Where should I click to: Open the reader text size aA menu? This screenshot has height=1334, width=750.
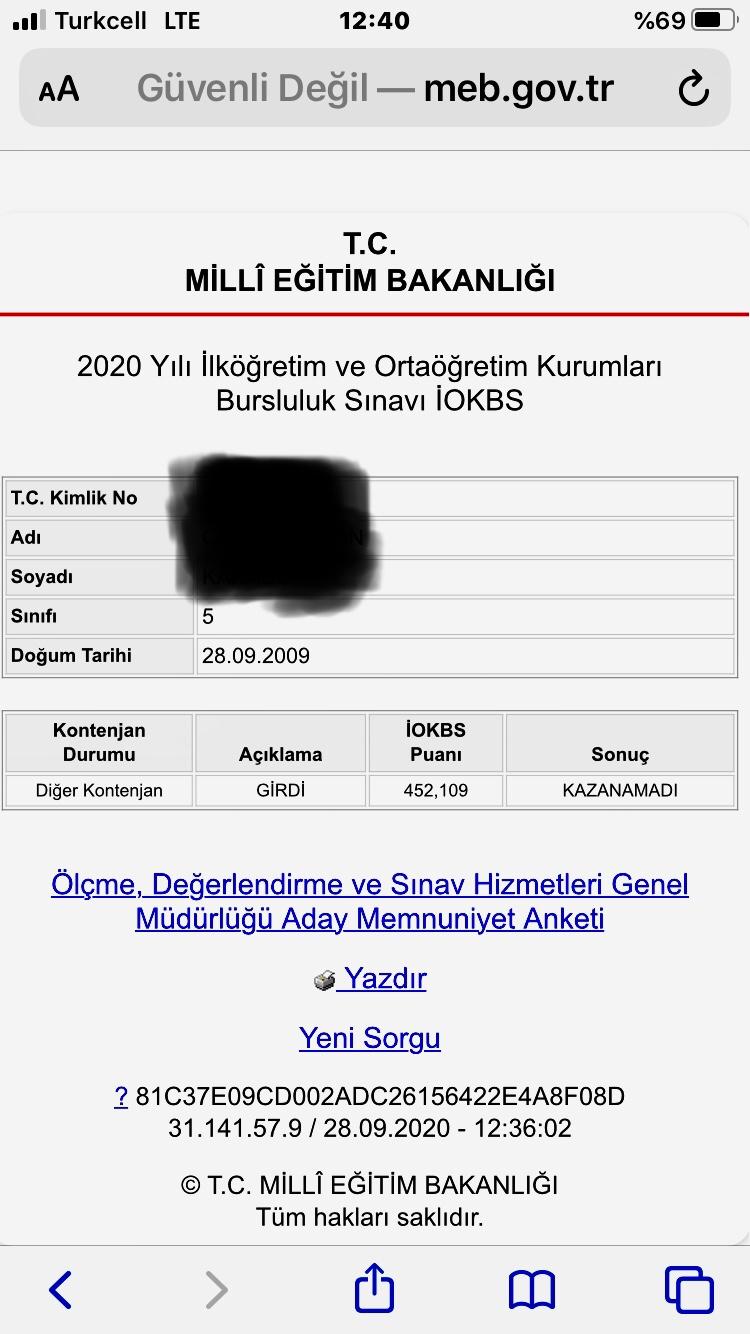pyautogui.click(x=59, y=90)
